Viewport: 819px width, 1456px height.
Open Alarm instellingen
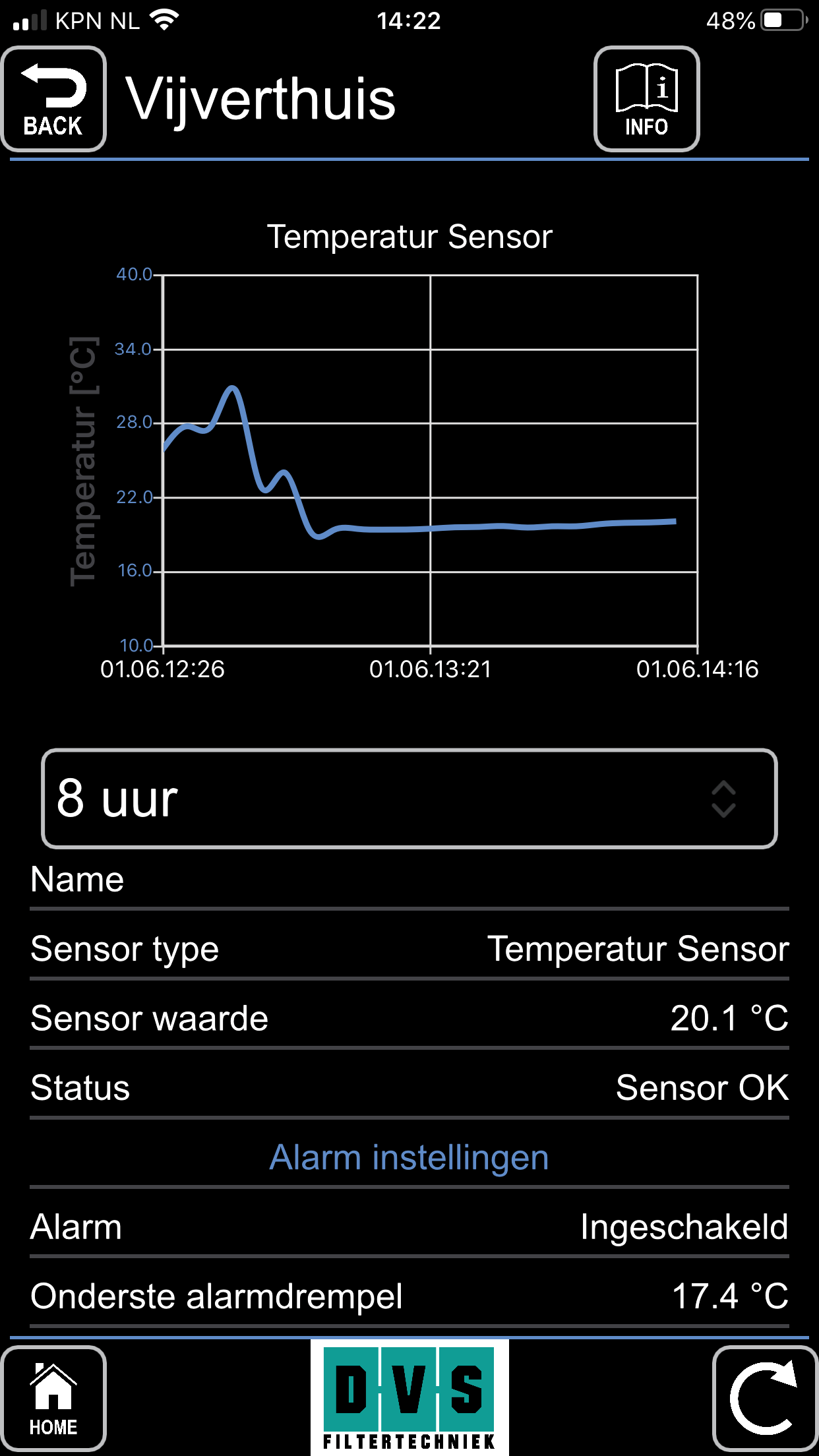[409, 1157]
